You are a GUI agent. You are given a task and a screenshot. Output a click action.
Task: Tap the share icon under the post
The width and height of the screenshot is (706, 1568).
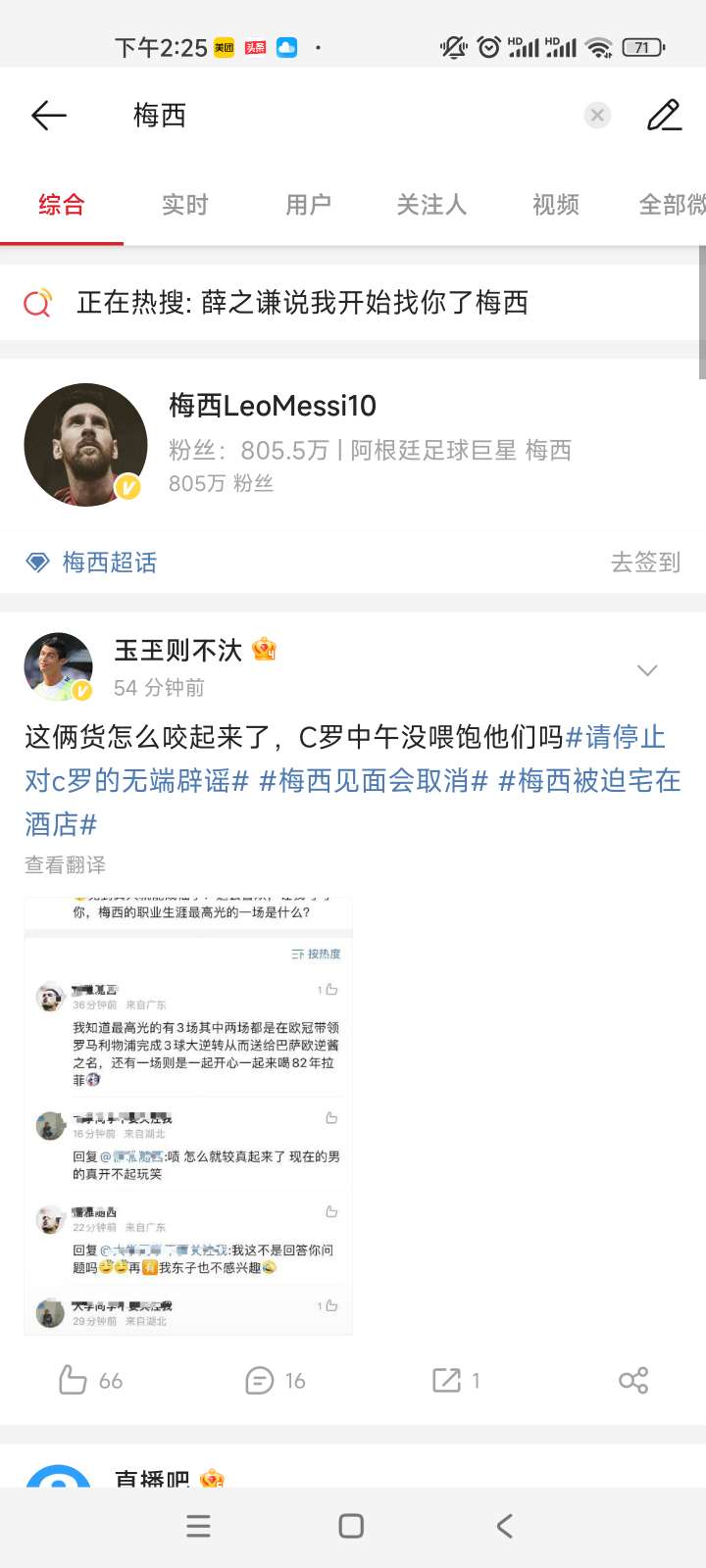tap(633, 1381)
